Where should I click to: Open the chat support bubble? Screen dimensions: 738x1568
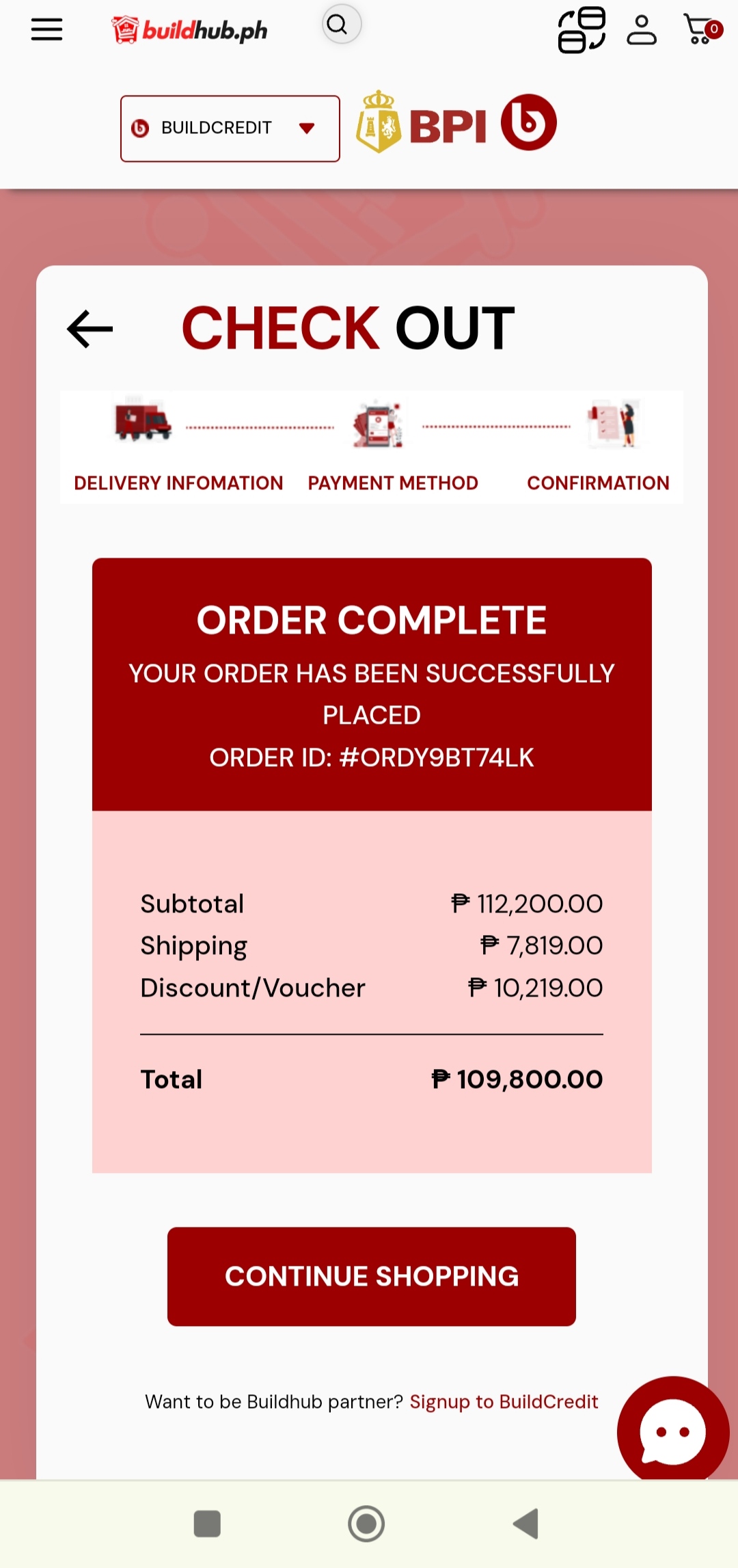click(672, 1431)
